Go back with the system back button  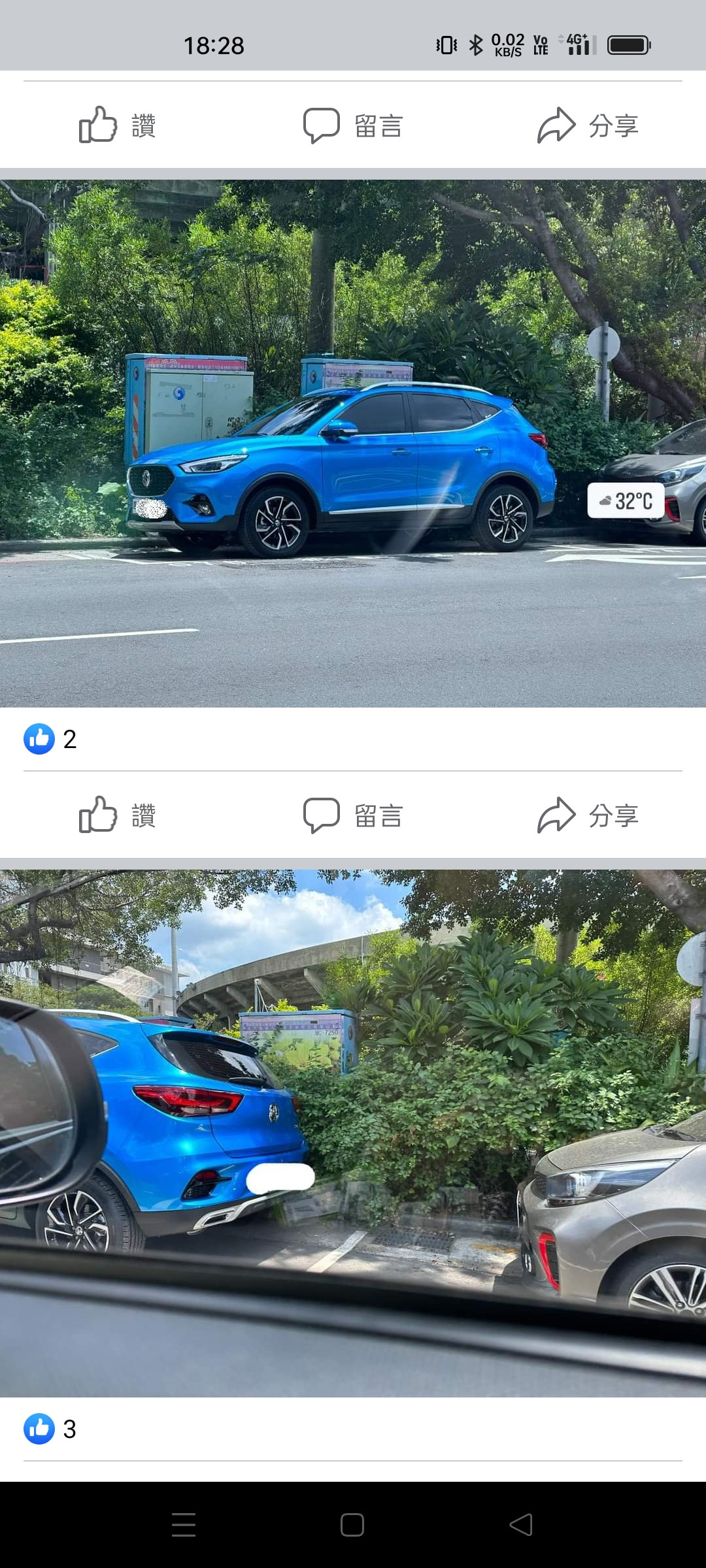click(x=521, y=1525)
